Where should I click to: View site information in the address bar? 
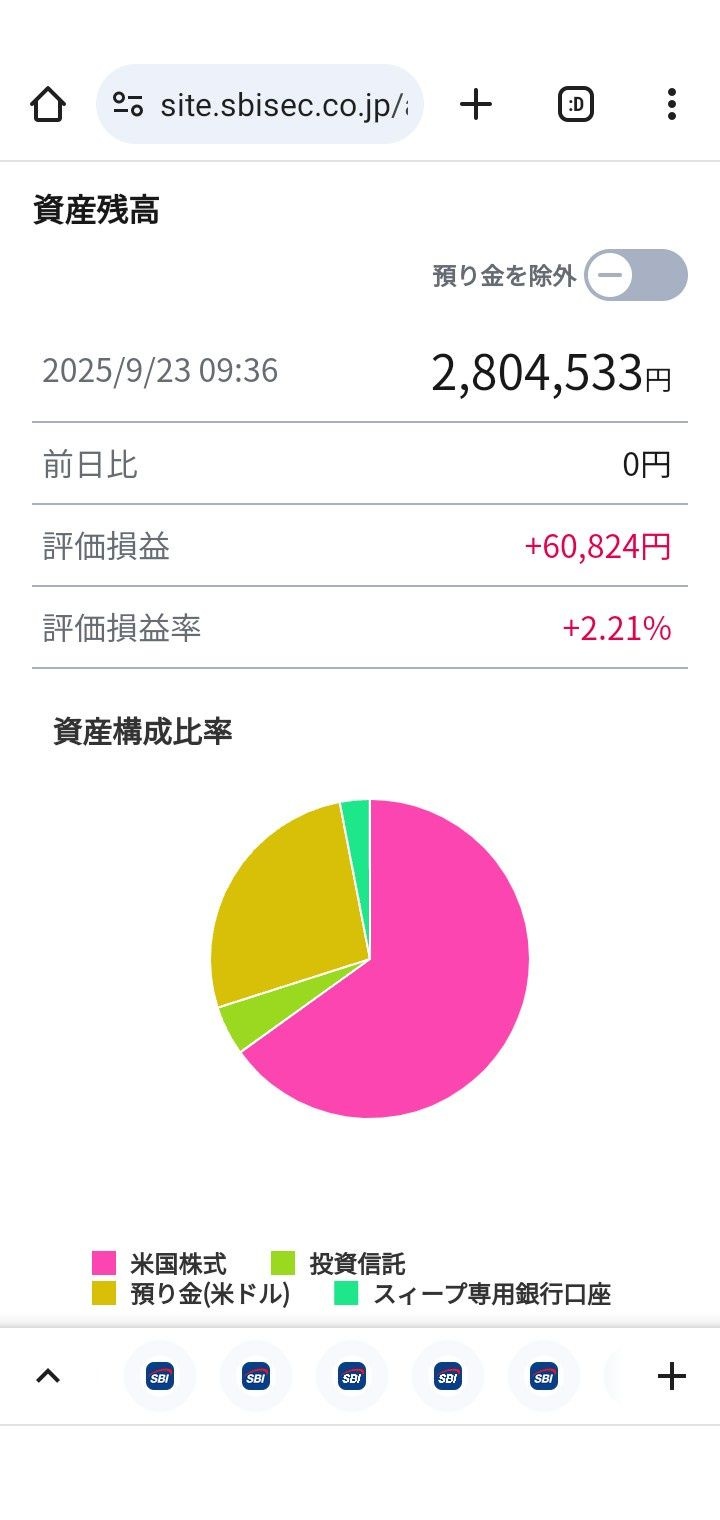[x=128, y=105]
